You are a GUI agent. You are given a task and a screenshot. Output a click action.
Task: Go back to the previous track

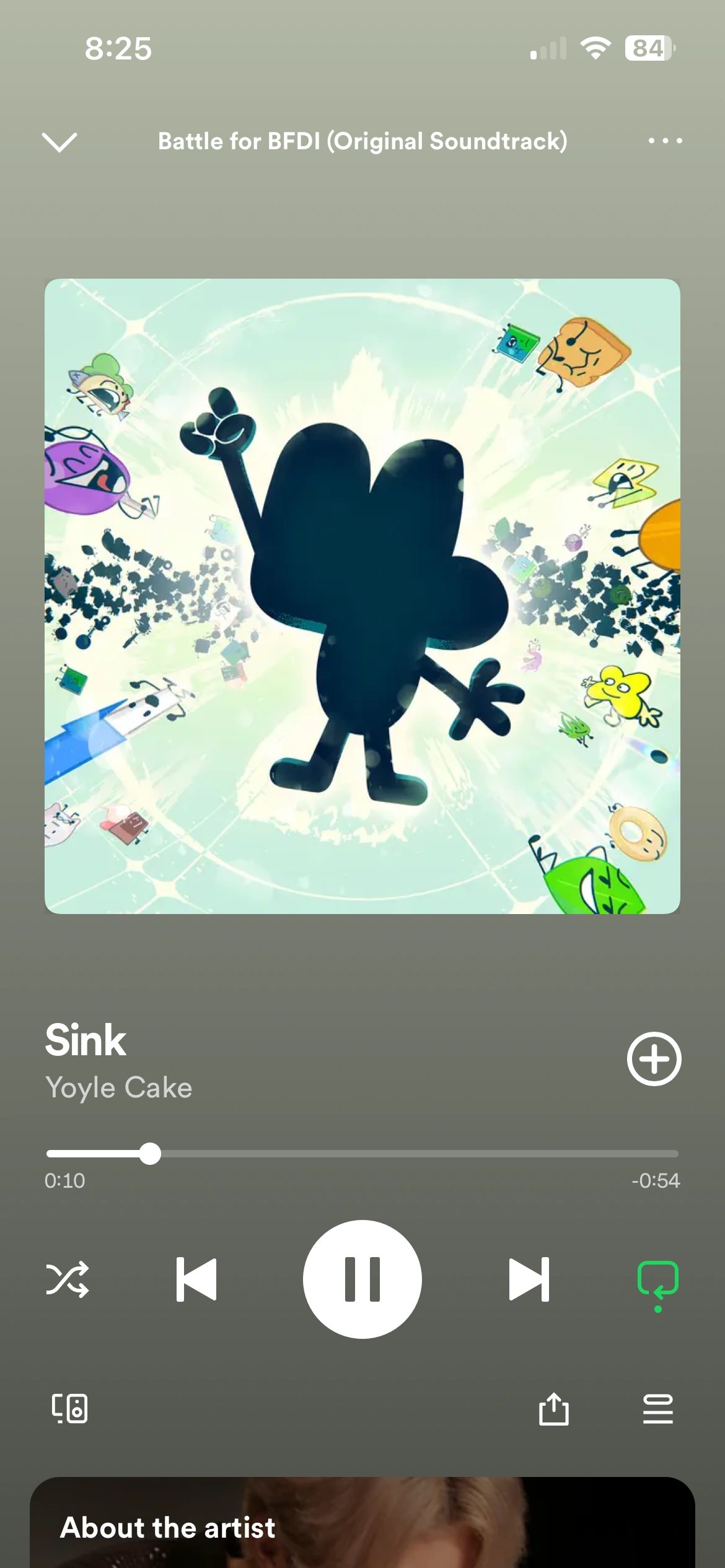(196, 1279)
